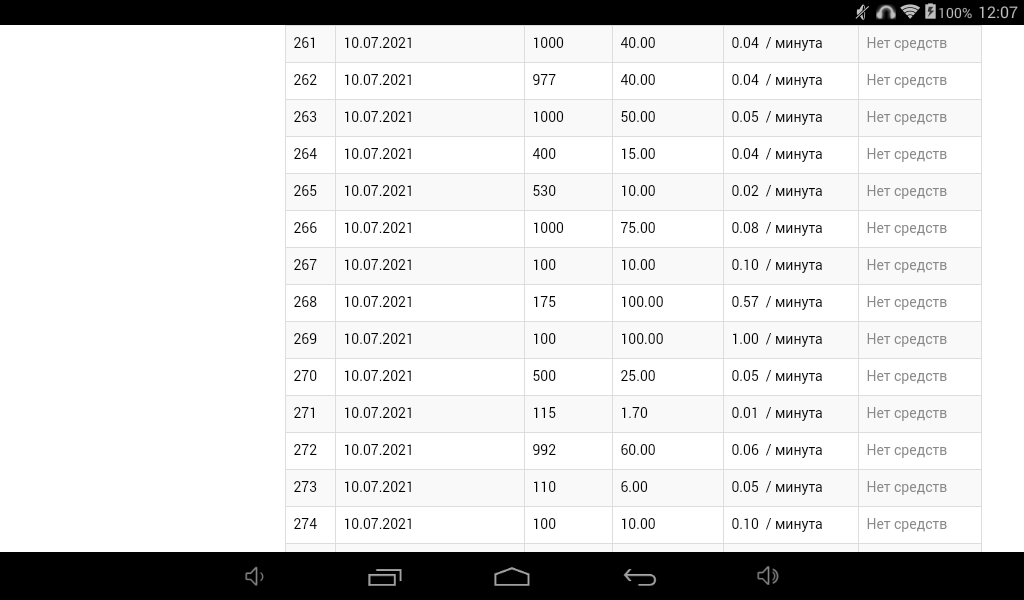Image resolution: width=1024 pixels, height=600 pixels.
Task: Return to the home screen
Action: [x=512, y=576]
